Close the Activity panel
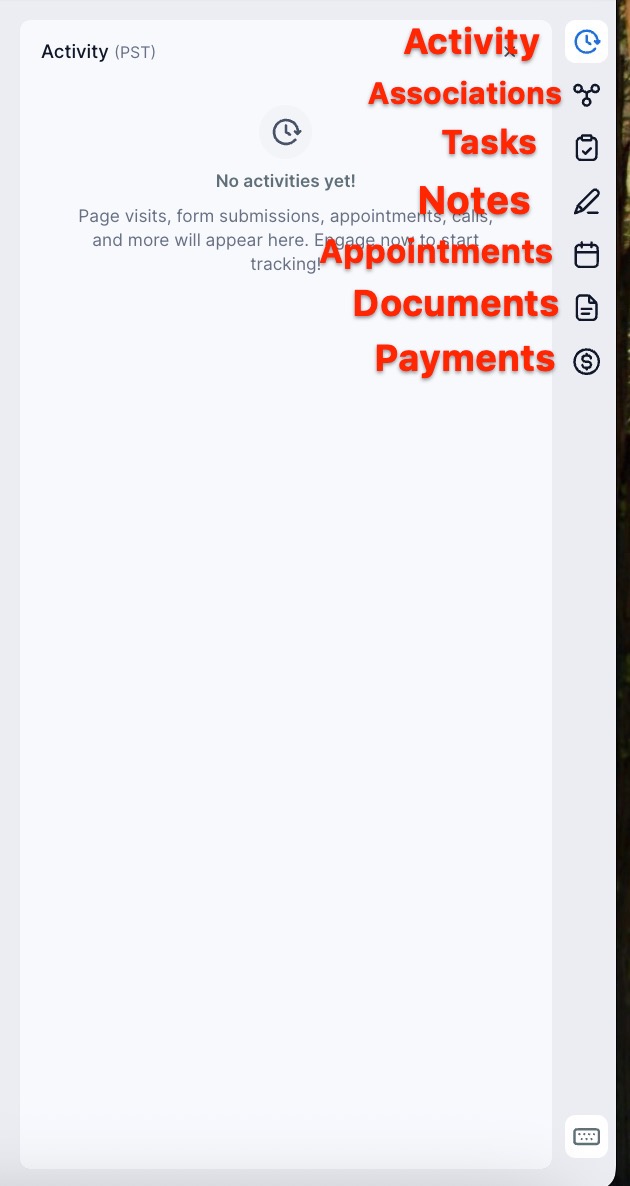This screenshot has height=1186, width=630. pos(511,52)
